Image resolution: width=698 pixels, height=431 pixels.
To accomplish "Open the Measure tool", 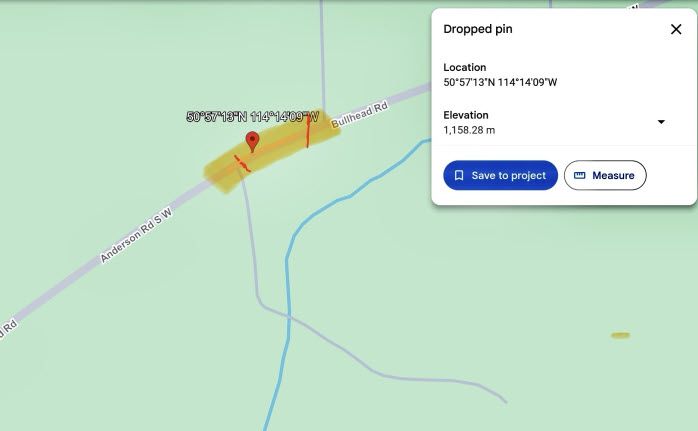I will point(605,175).
